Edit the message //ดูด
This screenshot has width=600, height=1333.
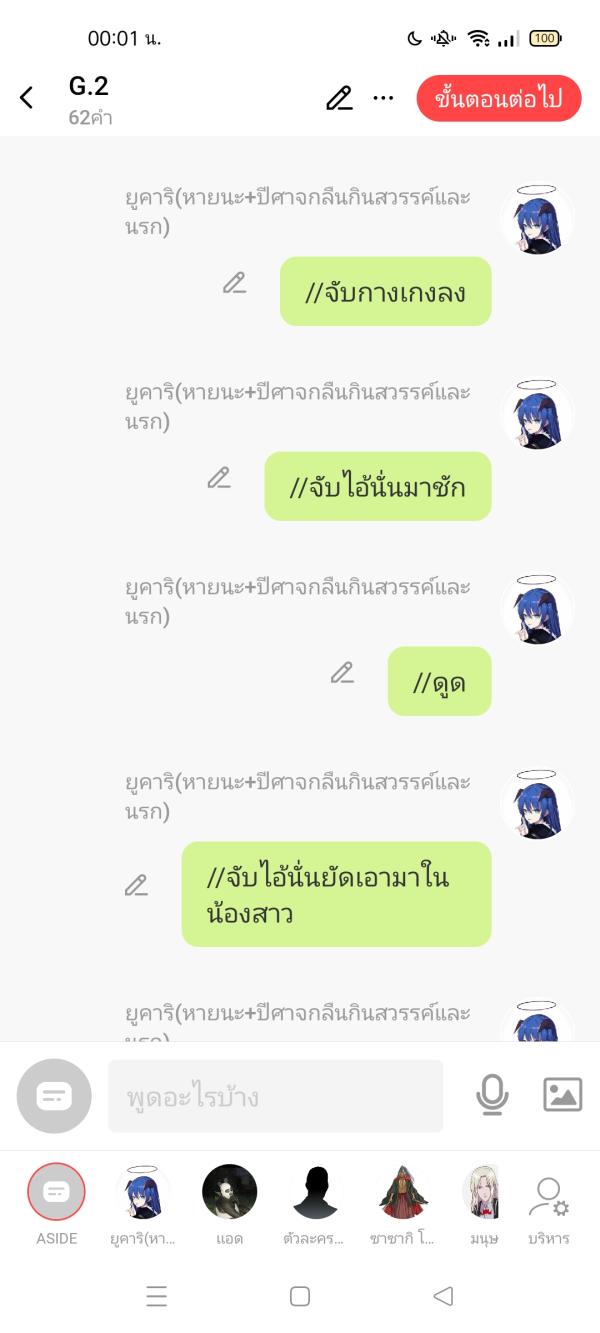(342, 673)
